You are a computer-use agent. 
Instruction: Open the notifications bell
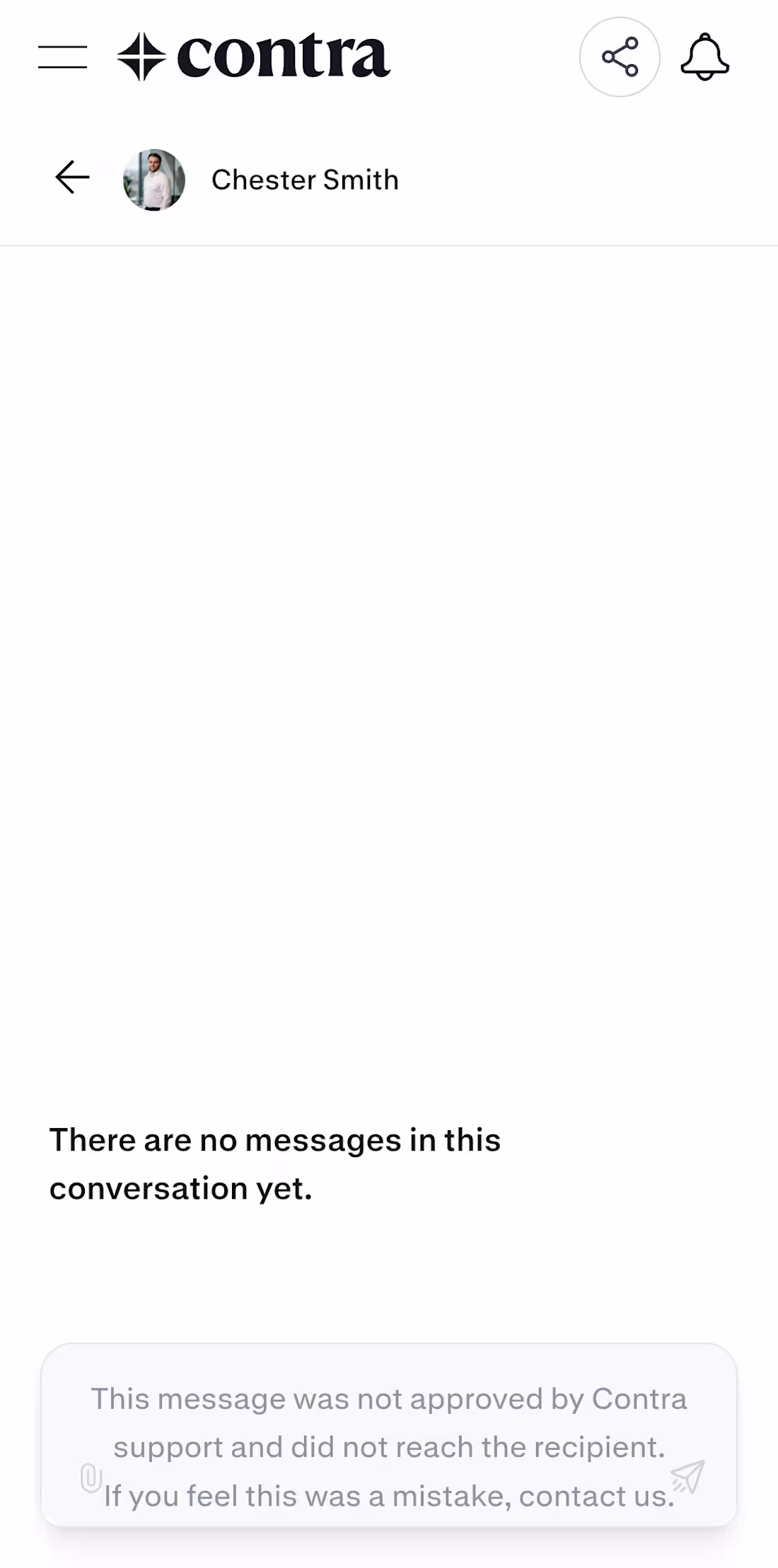point(704,57)
